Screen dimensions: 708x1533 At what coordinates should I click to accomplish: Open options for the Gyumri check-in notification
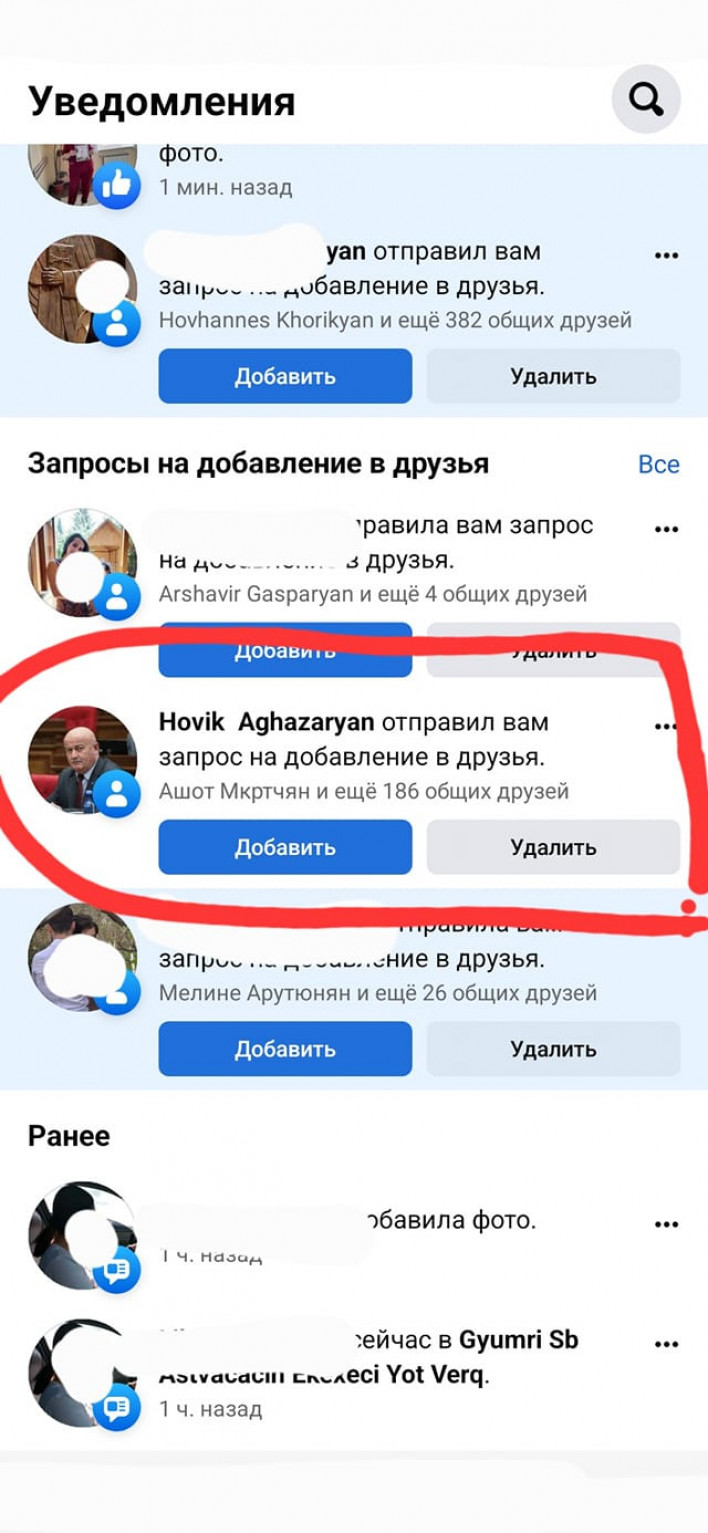[x=666, y=1344]
